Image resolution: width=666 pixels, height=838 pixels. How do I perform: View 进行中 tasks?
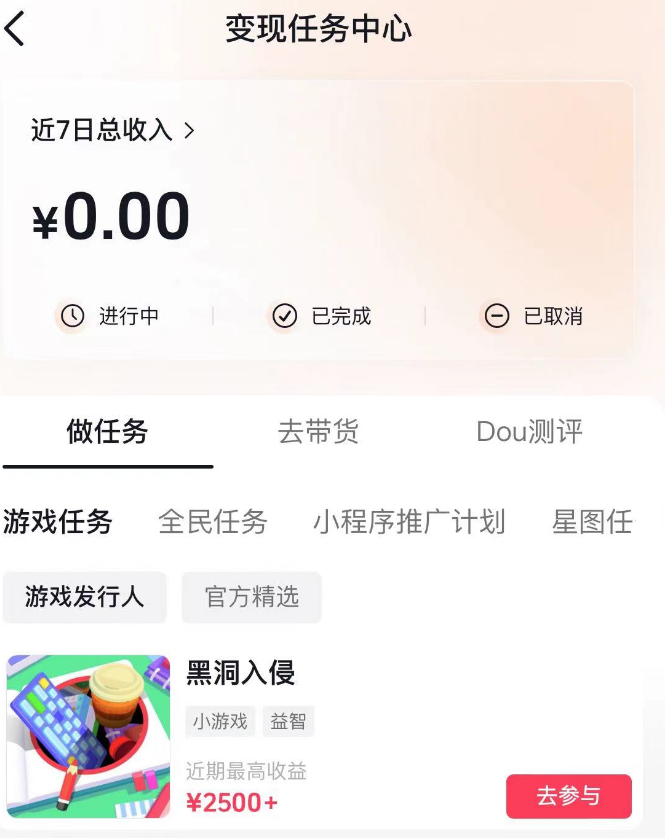pyautogui.click(x=110, y=316)
